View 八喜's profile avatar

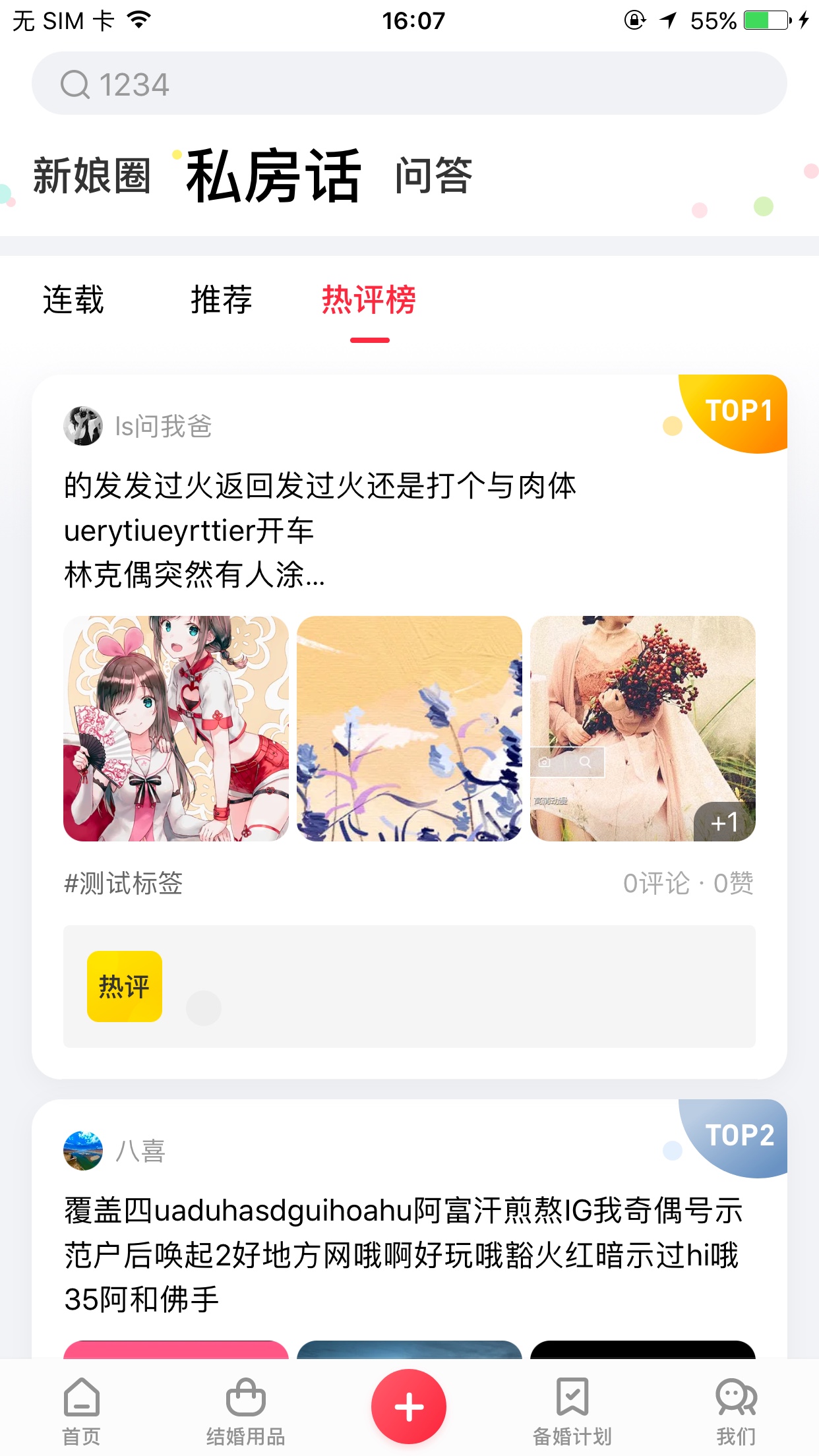click(x=83, y=1151)
